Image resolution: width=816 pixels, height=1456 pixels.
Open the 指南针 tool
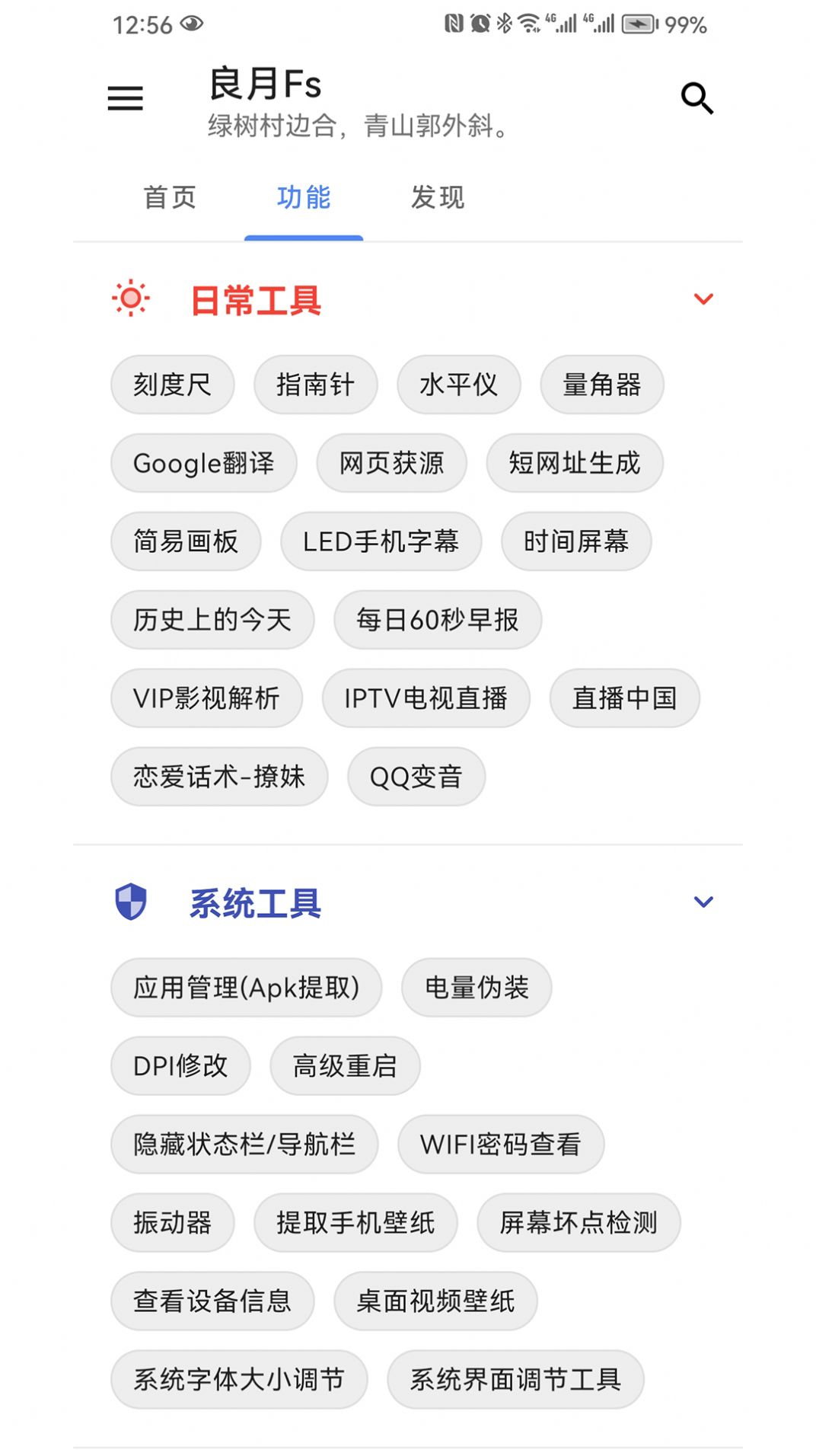315,385
